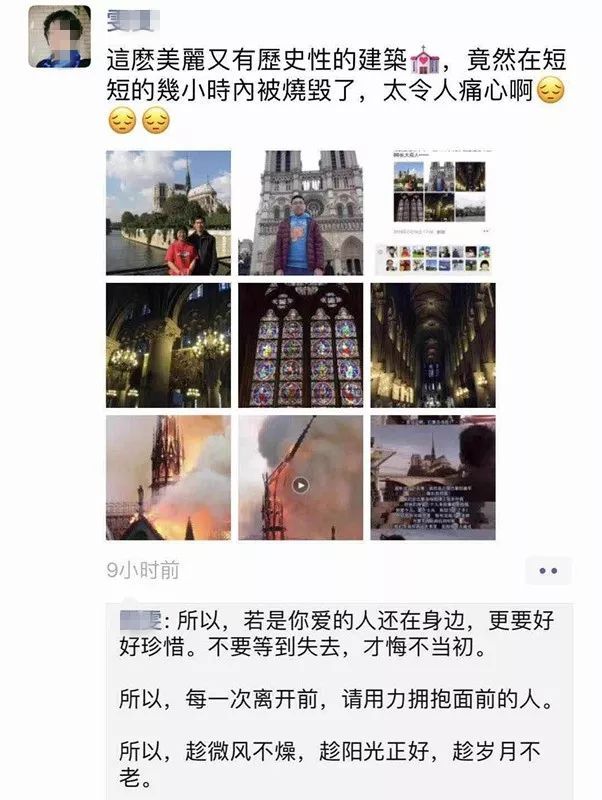View the chandelier-lit cathedral interior photo
The image size is (602, 800).
168,345
